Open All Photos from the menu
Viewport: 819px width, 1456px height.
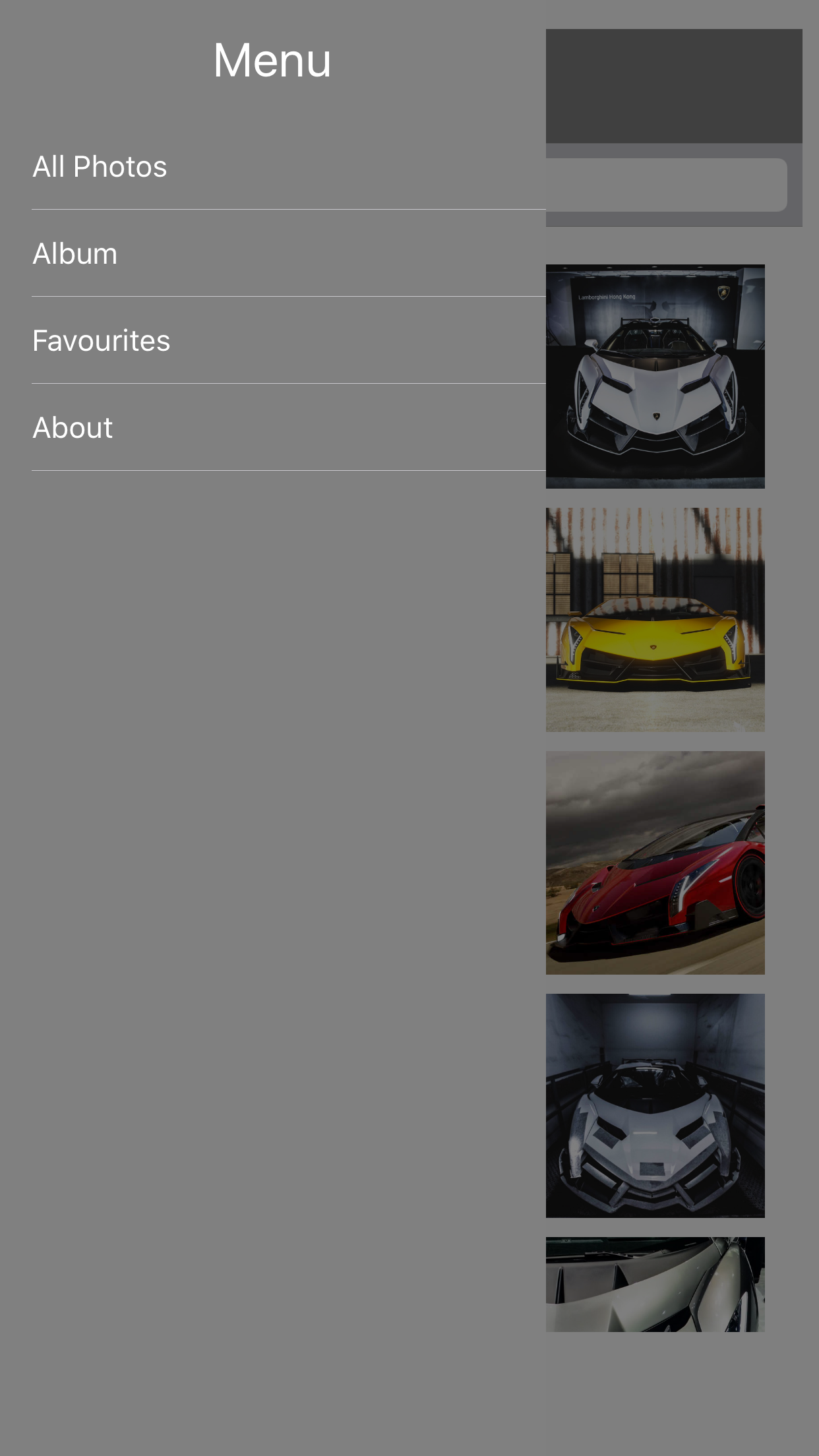pos(289,166)
